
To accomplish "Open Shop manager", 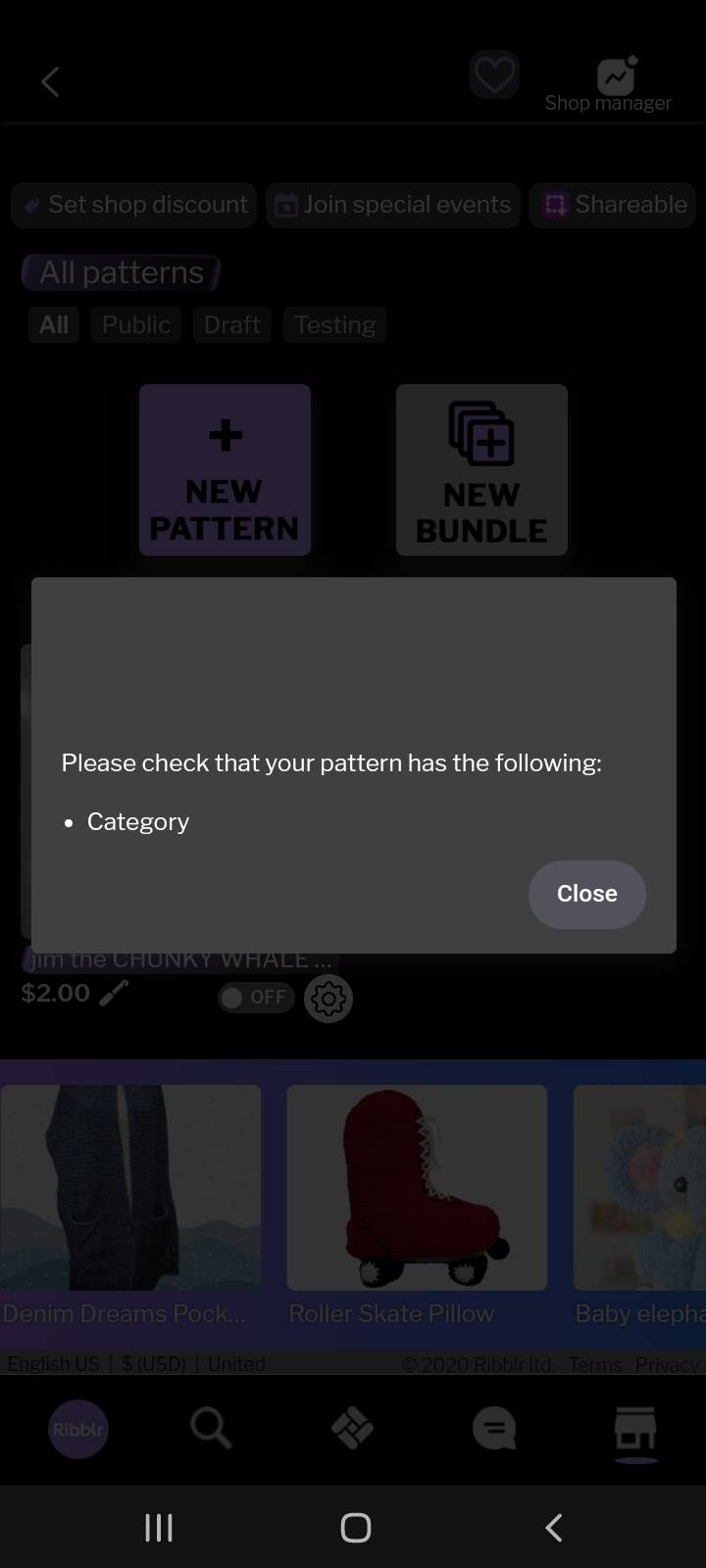I will tap(609, 85).
